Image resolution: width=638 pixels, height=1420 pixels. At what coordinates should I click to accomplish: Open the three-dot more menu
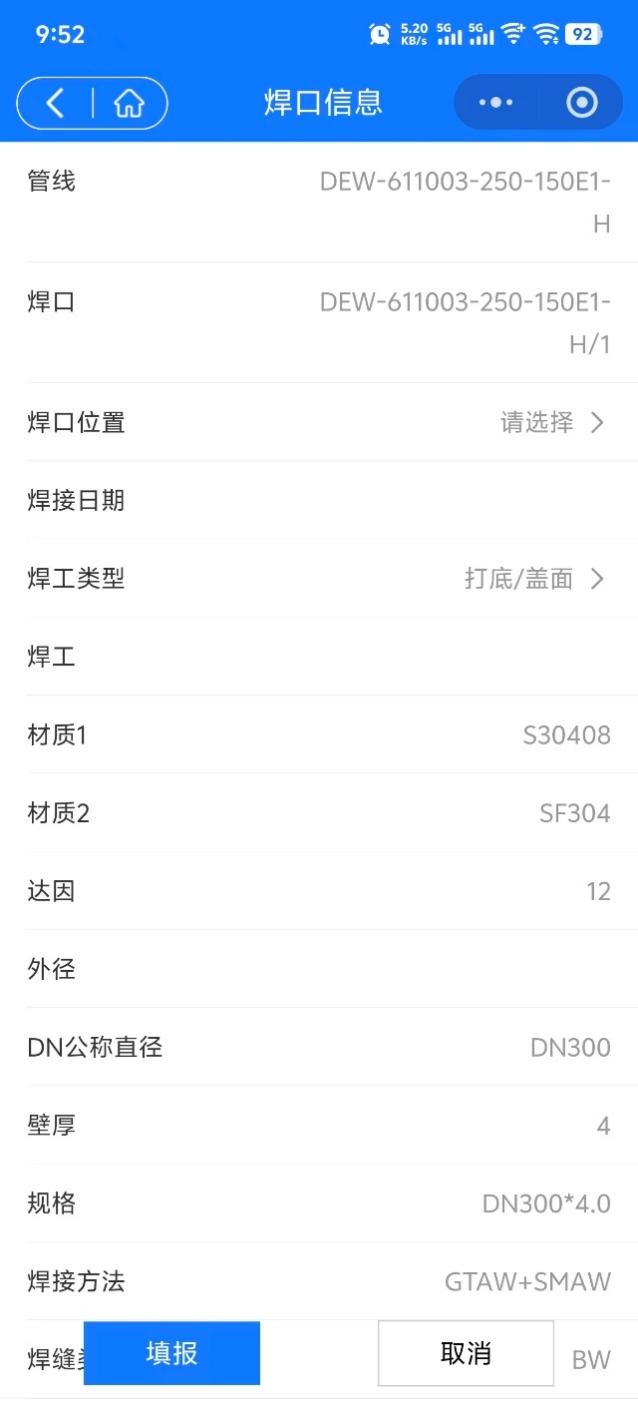pyautogui.click(x=496, y=103)
